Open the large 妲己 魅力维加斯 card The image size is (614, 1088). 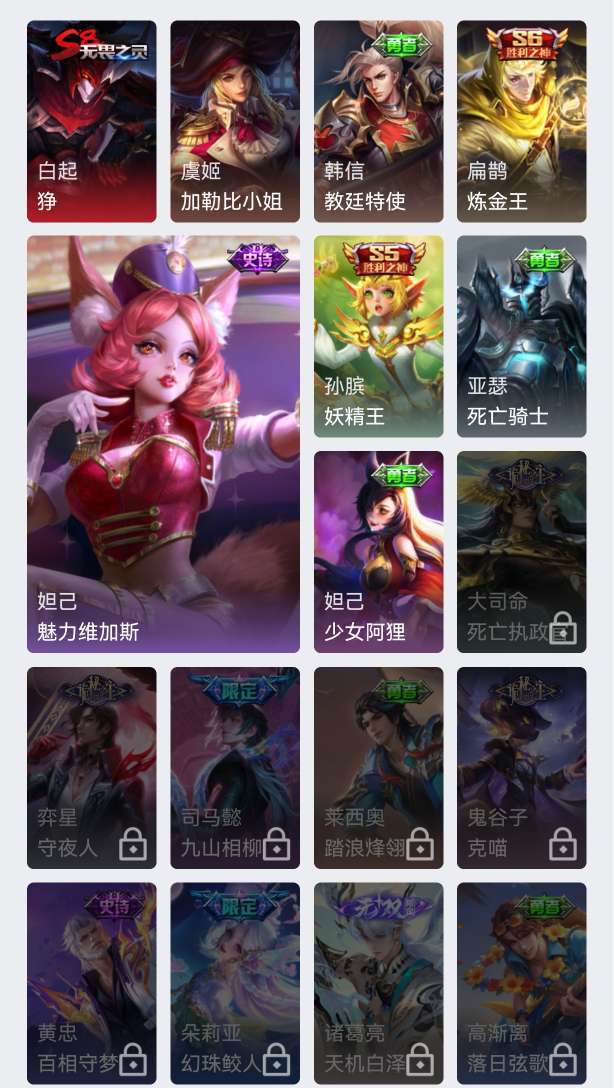(x=163, y=444)
